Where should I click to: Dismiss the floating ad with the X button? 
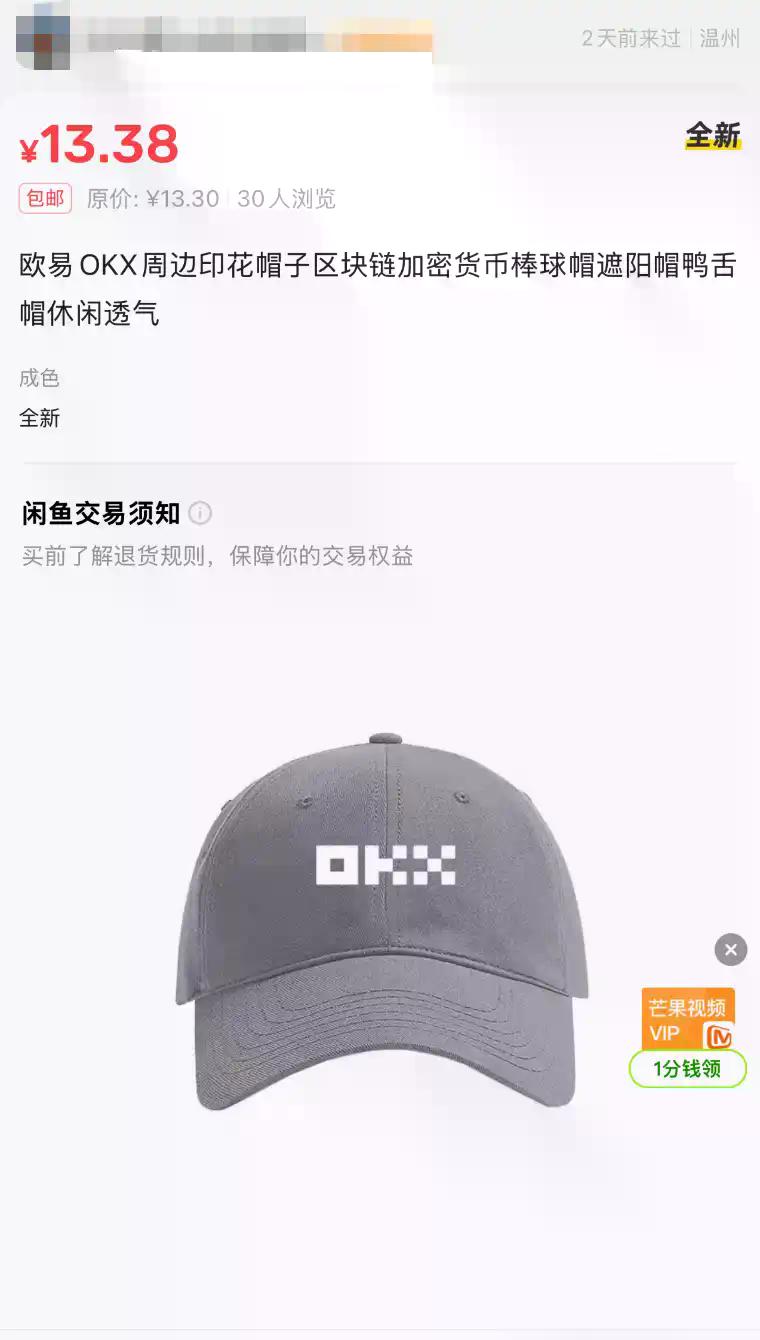[x=730, y=950]
